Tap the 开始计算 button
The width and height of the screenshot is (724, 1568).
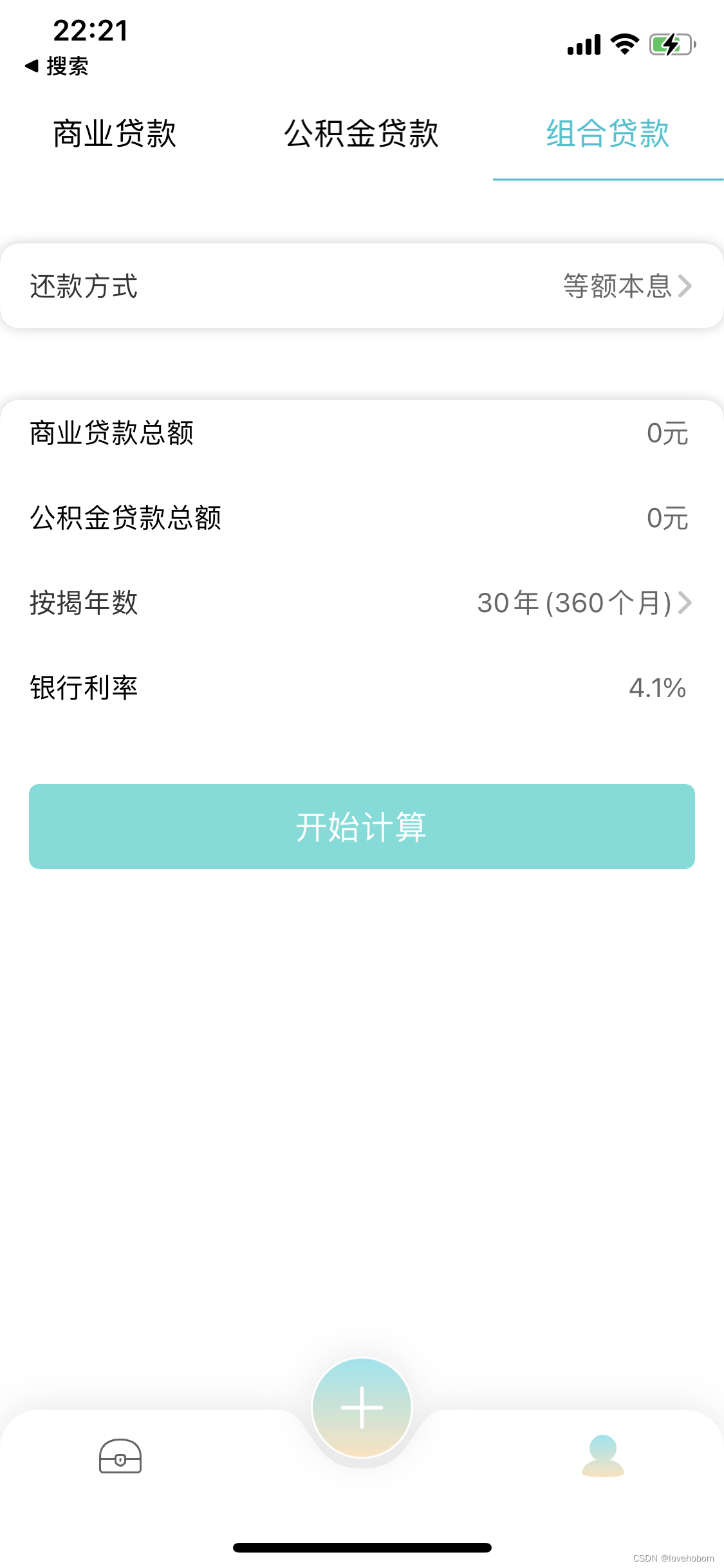[362, 826]
